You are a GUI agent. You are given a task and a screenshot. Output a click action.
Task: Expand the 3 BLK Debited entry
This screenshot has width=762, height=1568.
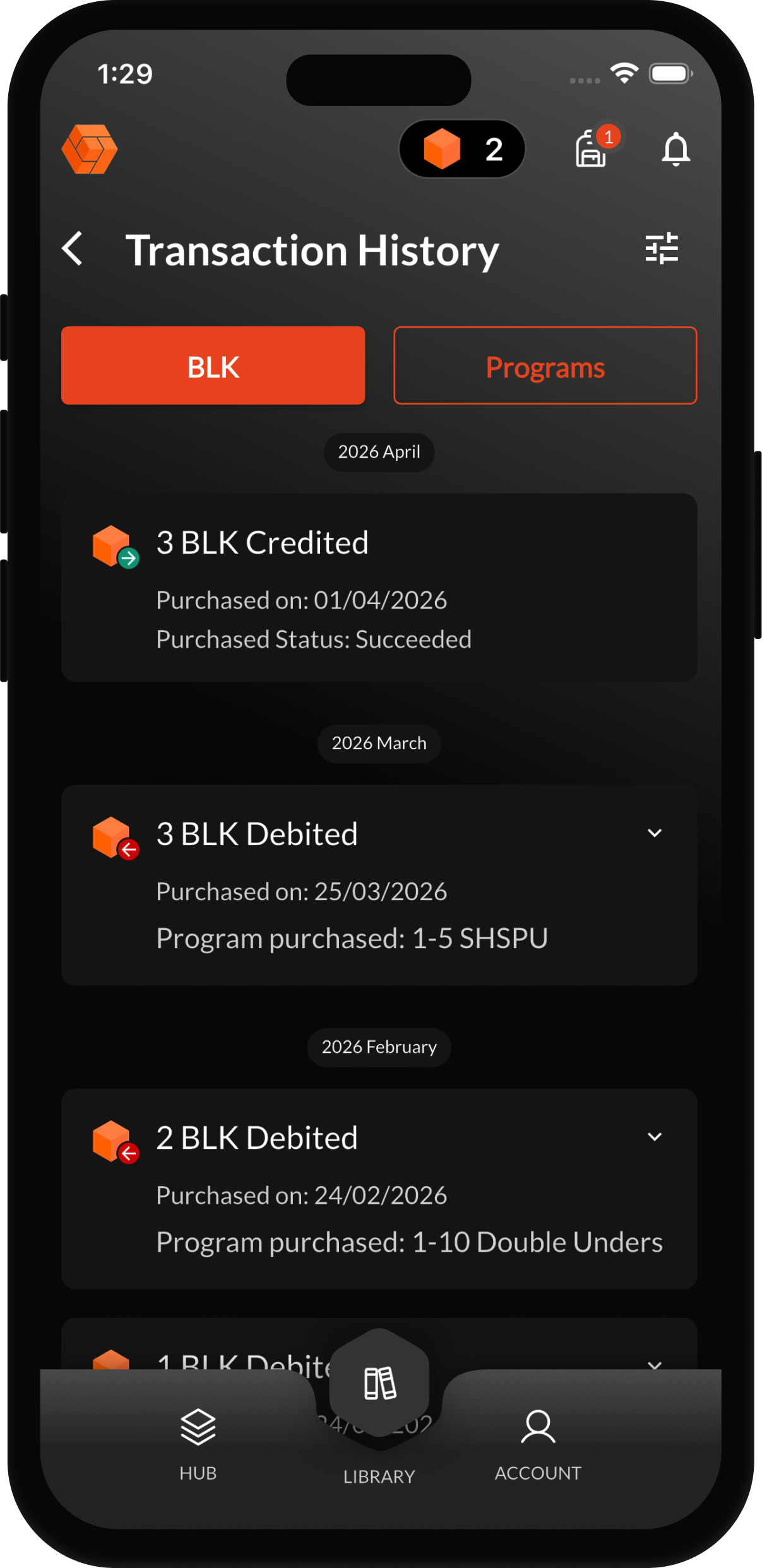tap(655, 833)
